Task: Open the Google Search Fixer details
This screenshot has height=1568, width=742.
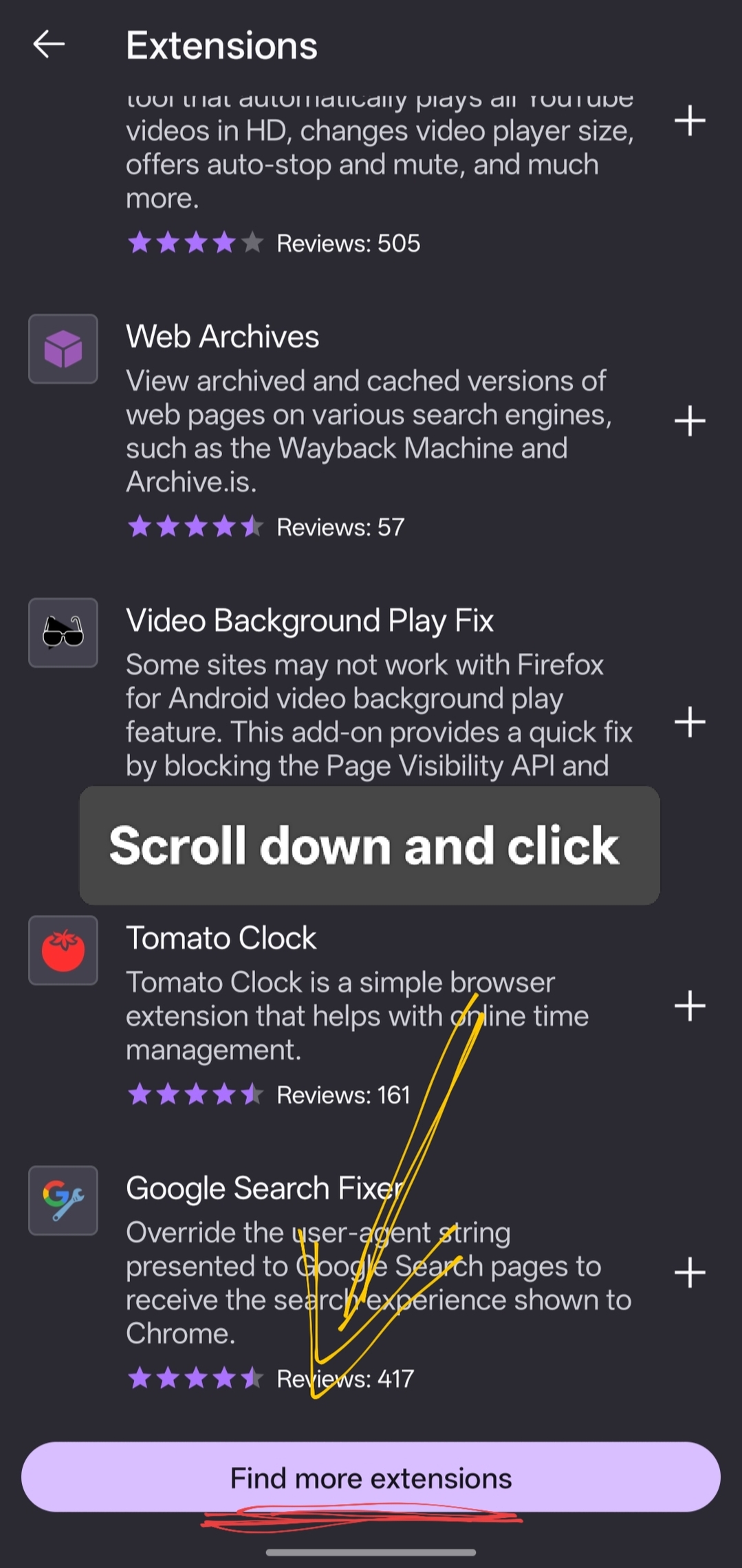Action: pos(263,1188)
